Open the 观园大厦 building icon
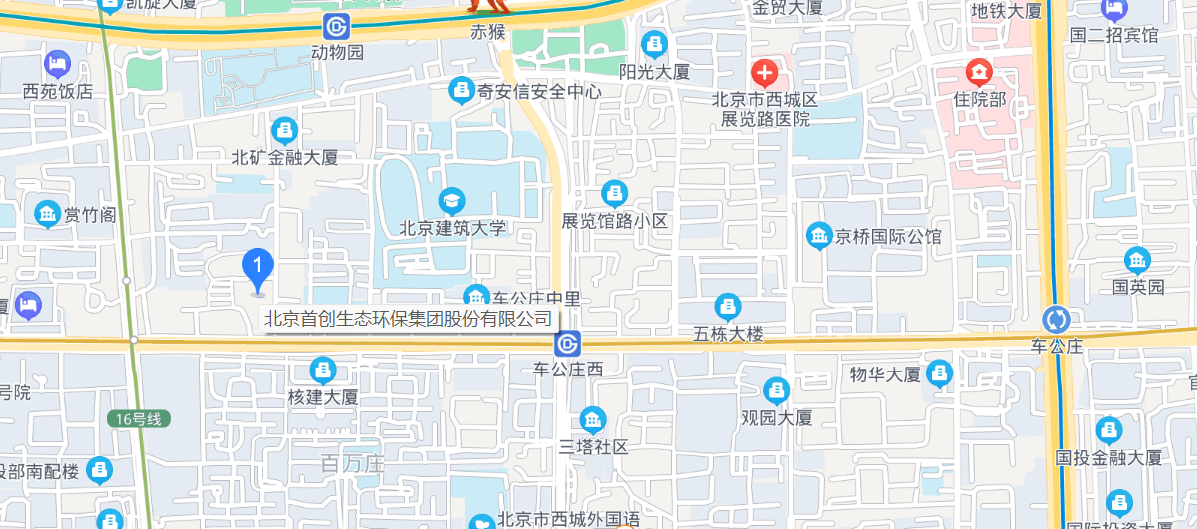 (x=776, y=390)
